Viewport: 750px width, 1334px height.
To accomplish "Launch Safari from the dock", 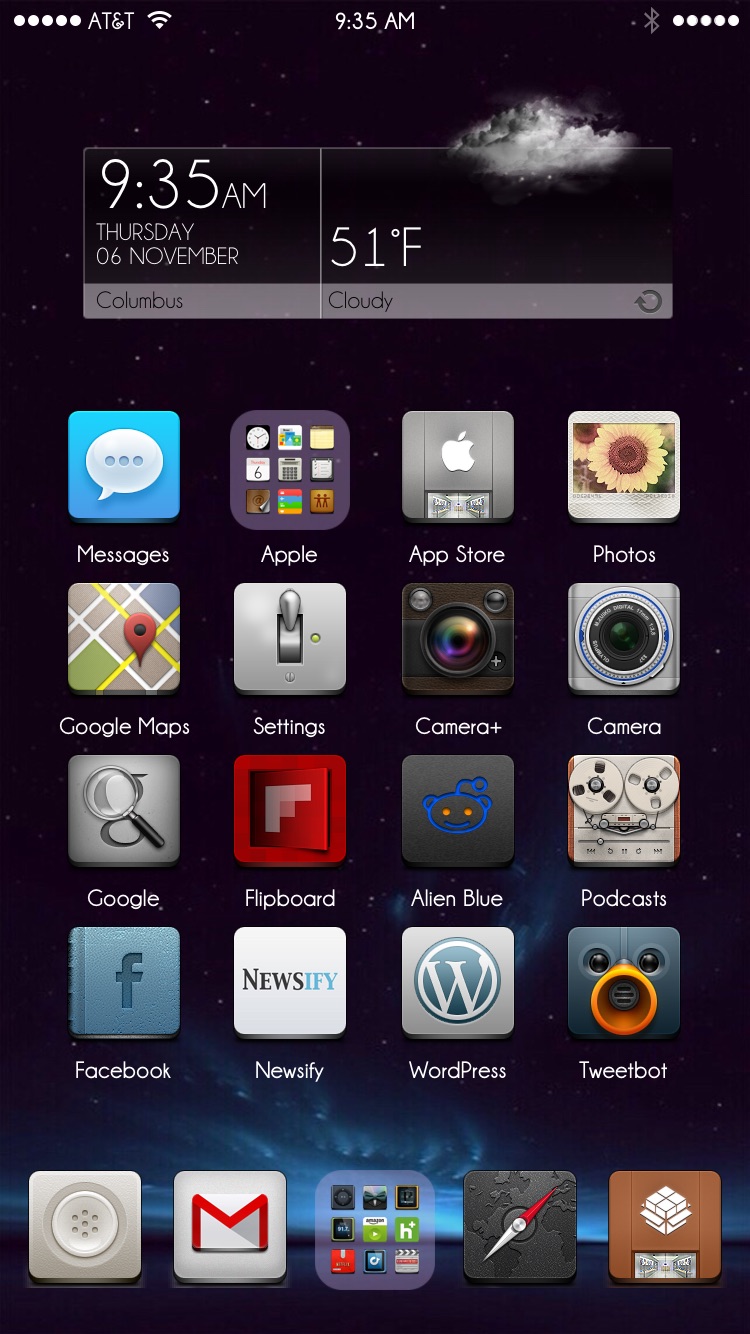I will (x=520, y=1227).
